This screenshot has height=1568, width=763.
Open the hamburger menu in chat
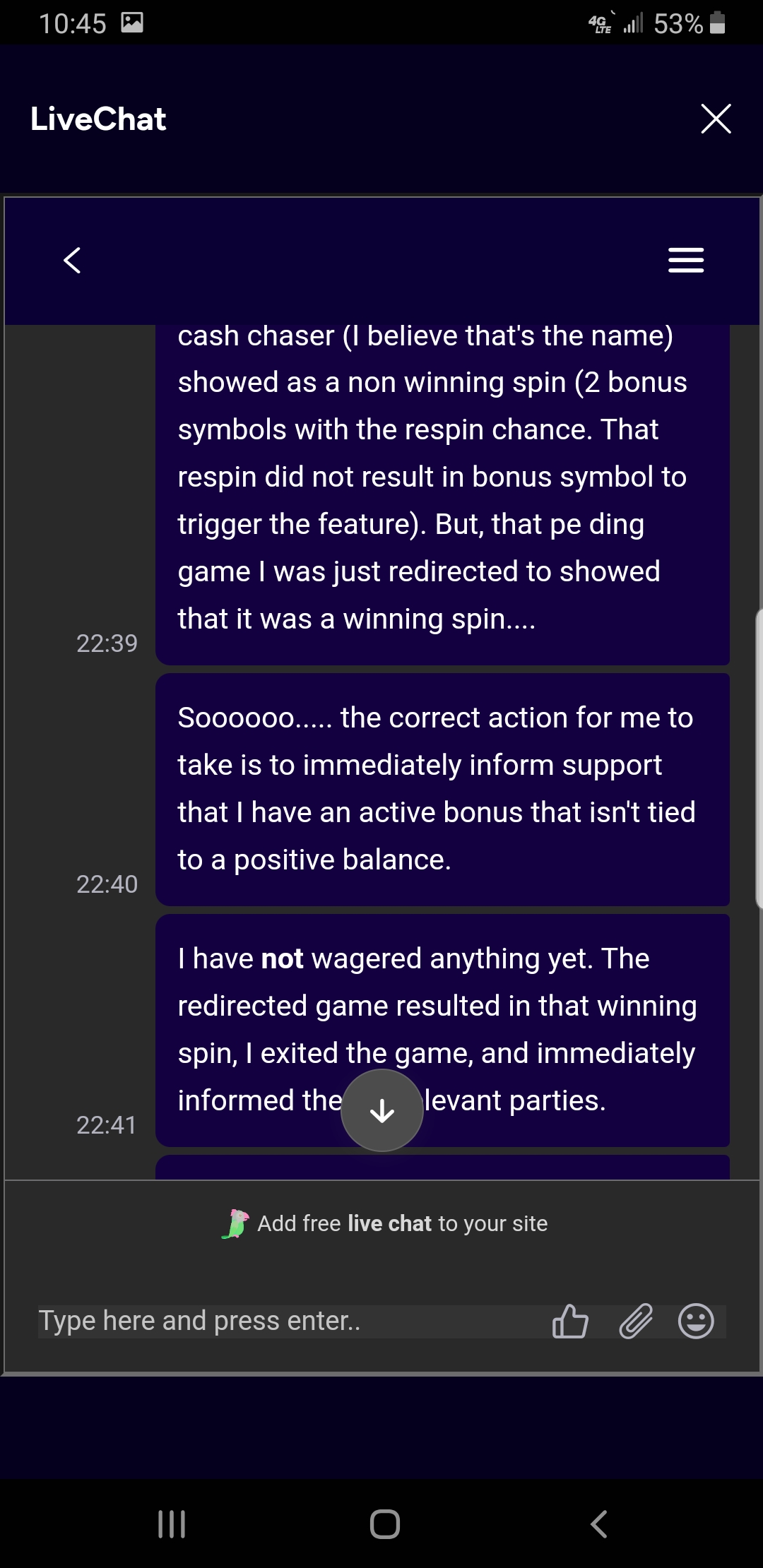point(686,260)
